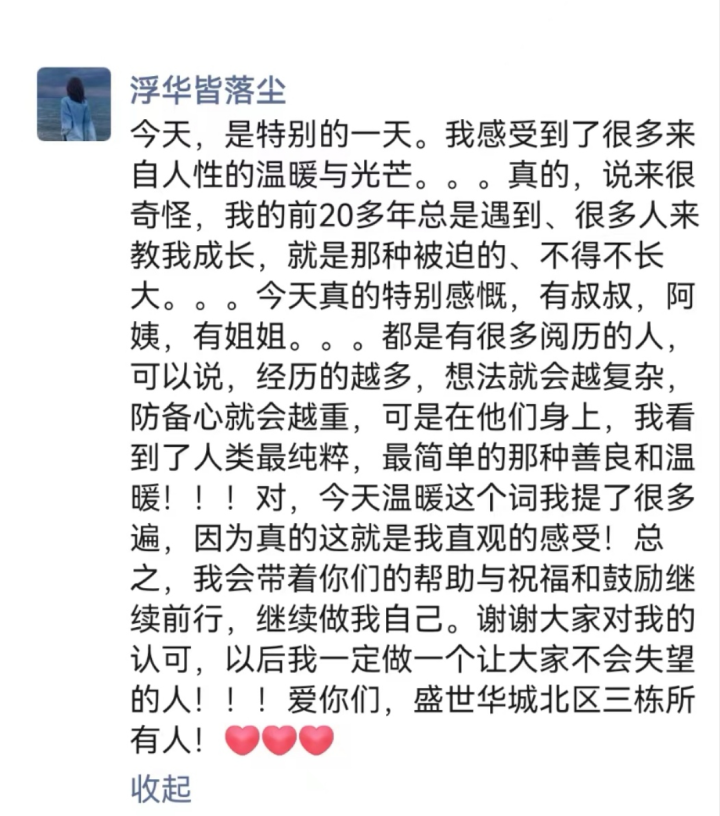Screen dimensions: 720x816
Task: Collapse the post with 收起
Action: 161,788
